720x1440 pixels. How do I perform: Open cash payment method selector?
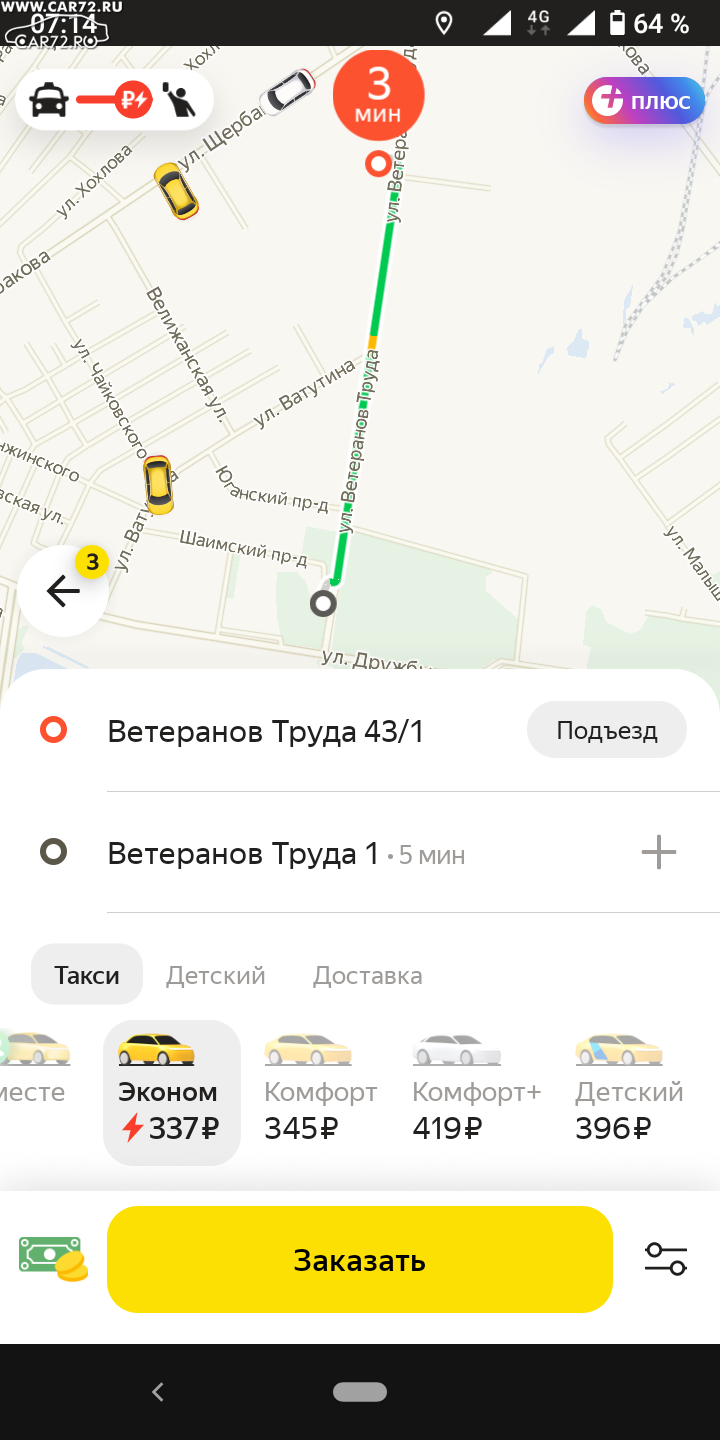pyautogui.click(x=53, y=1259)
